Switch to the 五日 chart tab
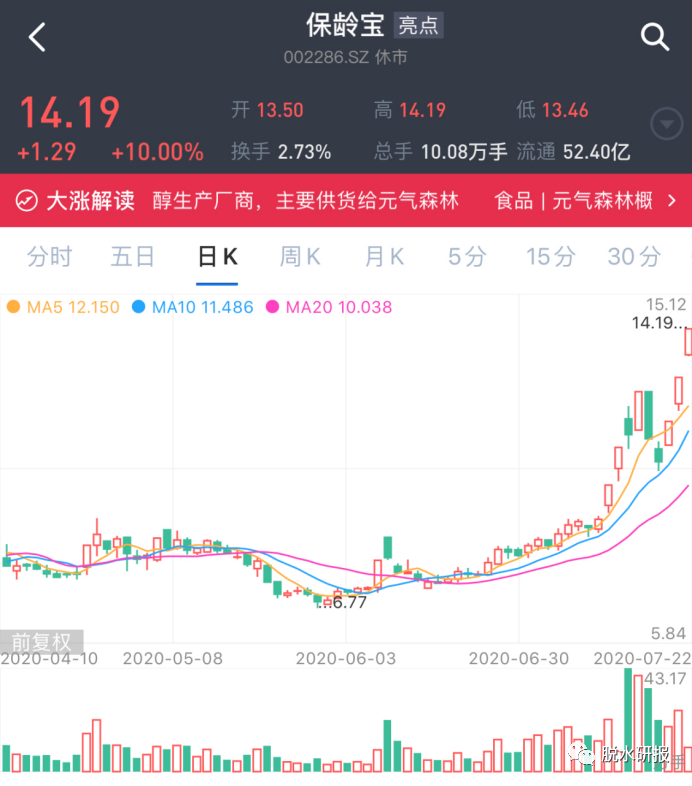 coord(132,257)
